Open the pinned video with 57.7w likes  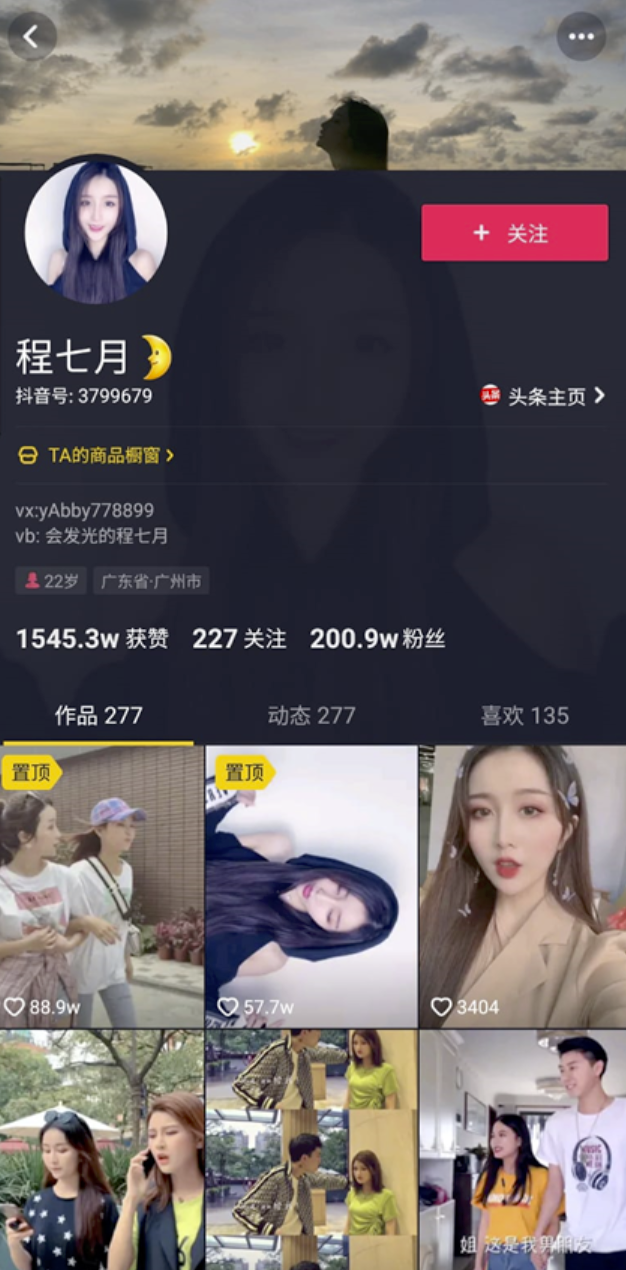tap(311, 886)
